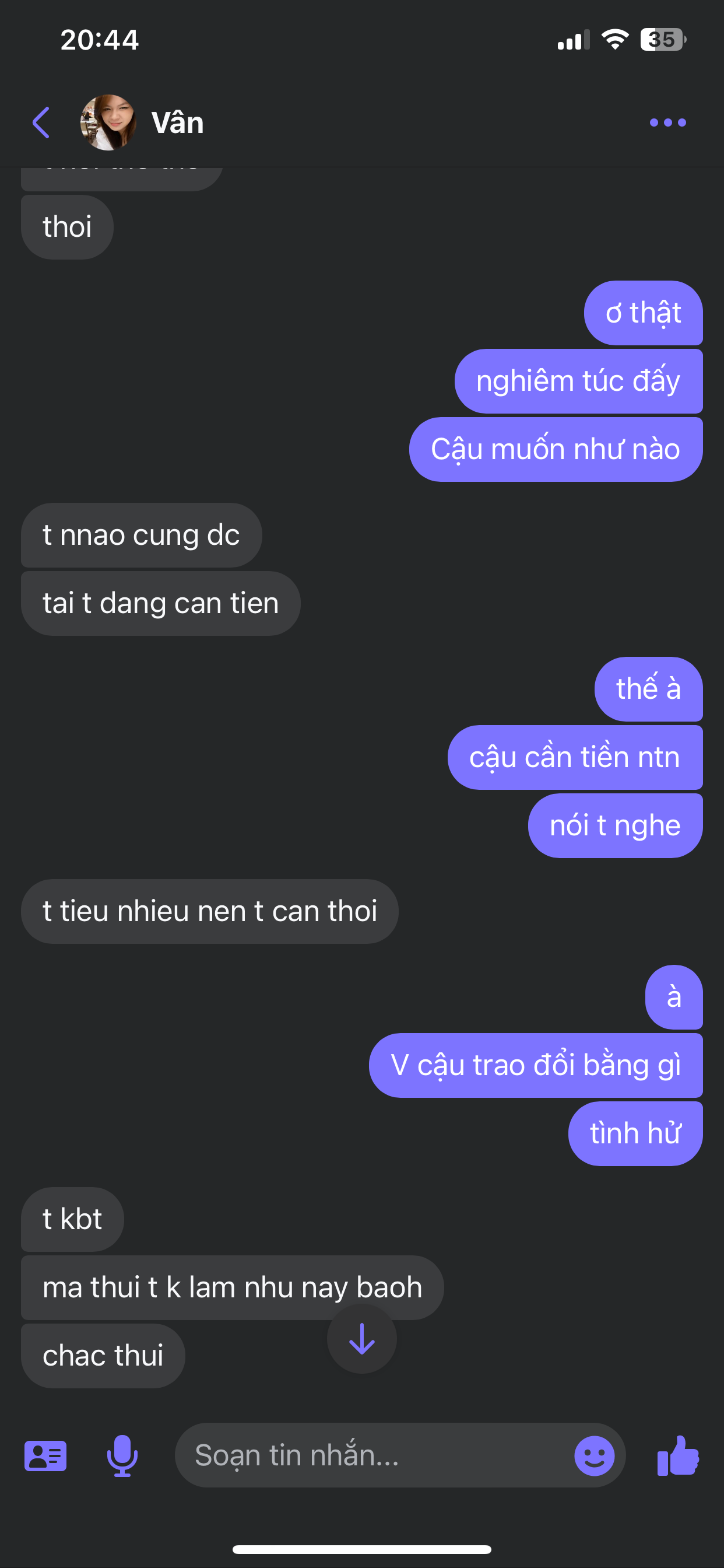Tap the 'ơ thật' sent message
Screen dimensions: 724x1568
click(x=642, y=313)
